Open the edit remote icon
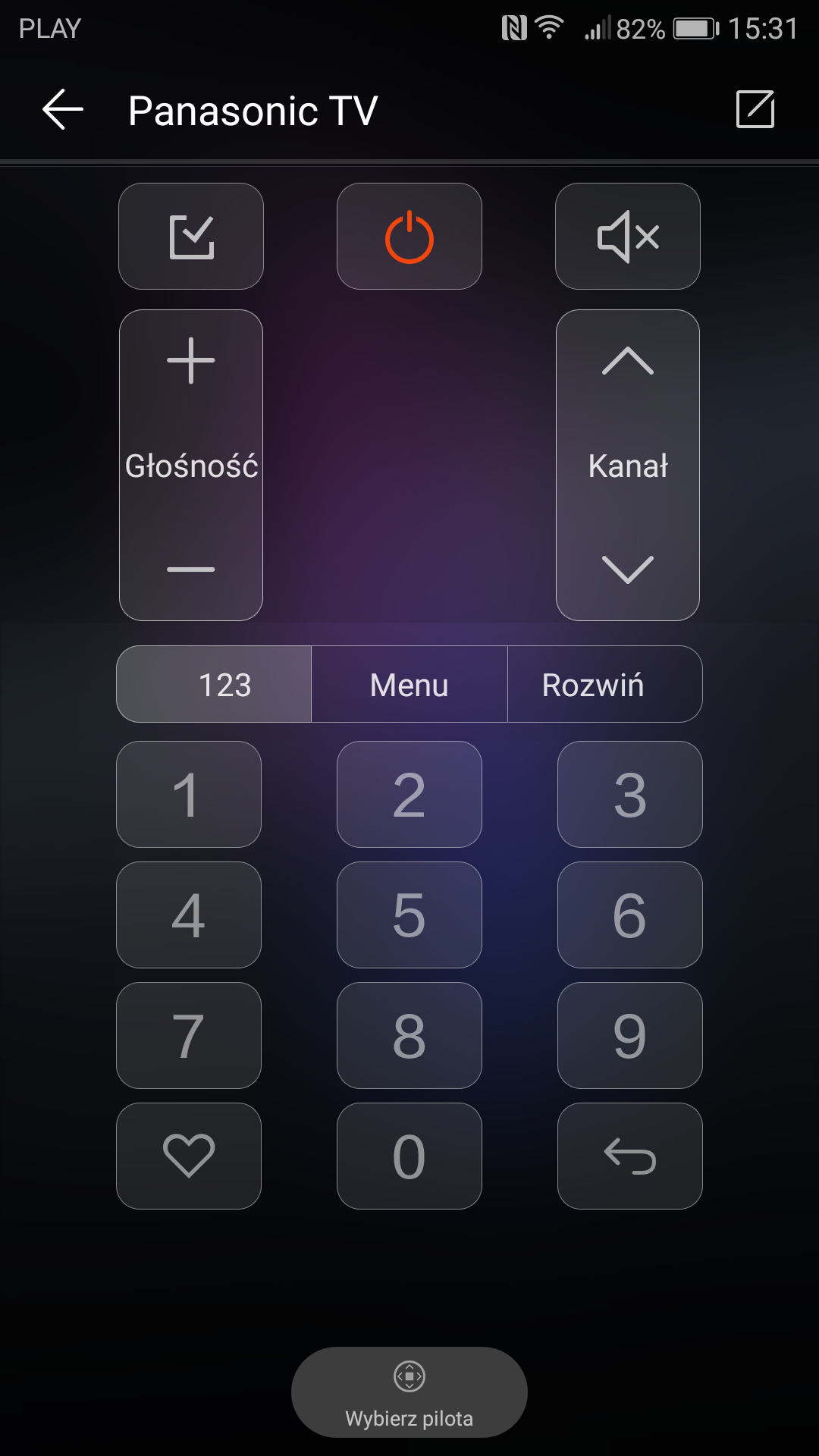Viewport: 819px width, 1456px height. pyautogui.click(x=755, y=110)
